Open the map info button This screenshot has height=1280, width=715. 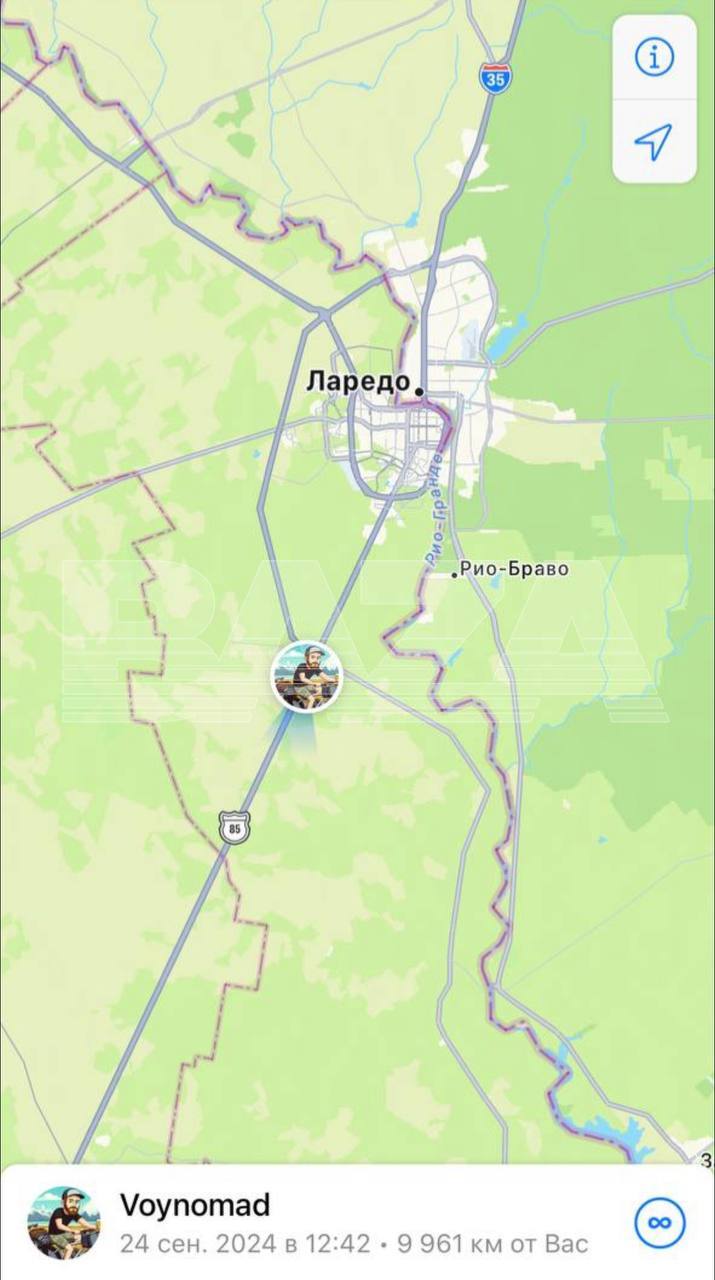click(654, 58)
